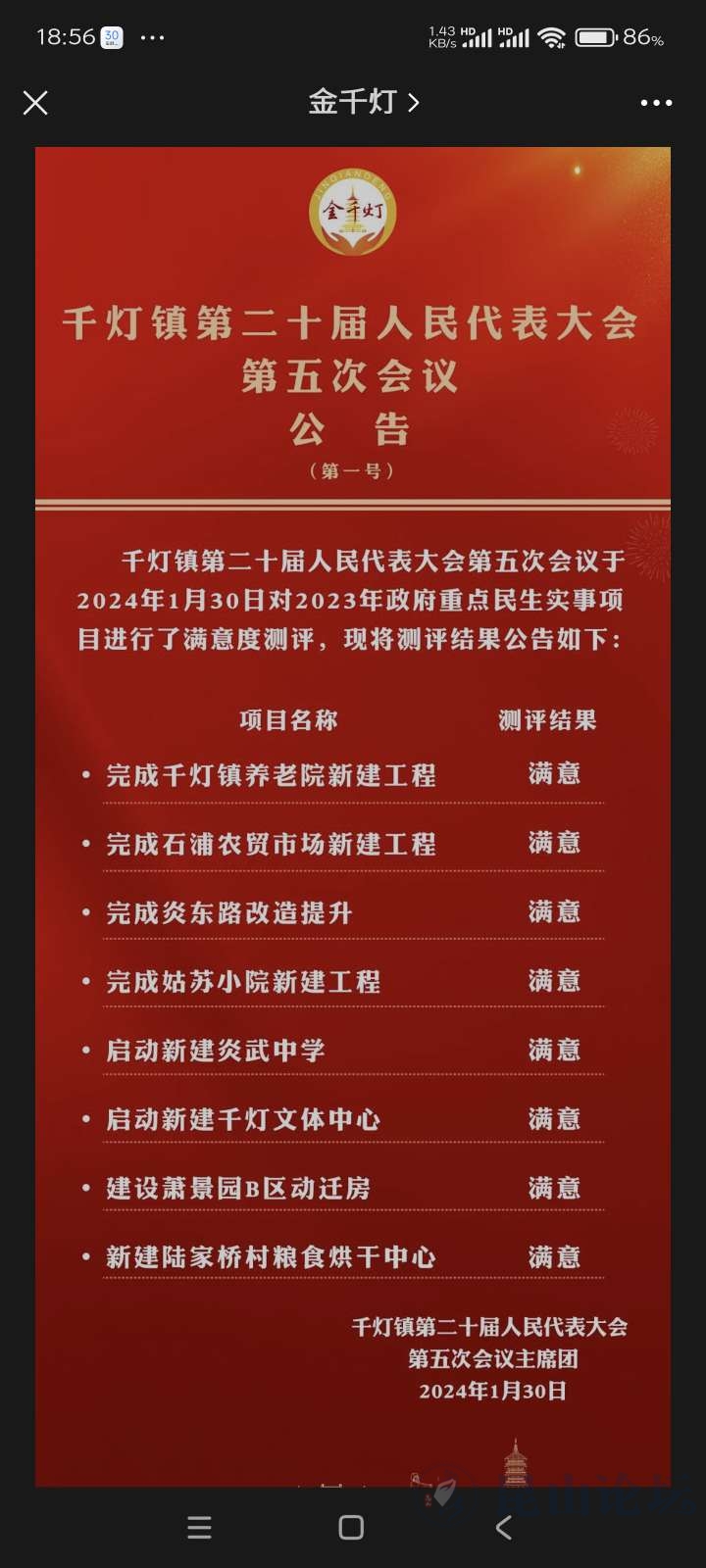This screenshot has height=1568, width=706.
Task: Go to the system home screen
Action: pos(351,1527)
